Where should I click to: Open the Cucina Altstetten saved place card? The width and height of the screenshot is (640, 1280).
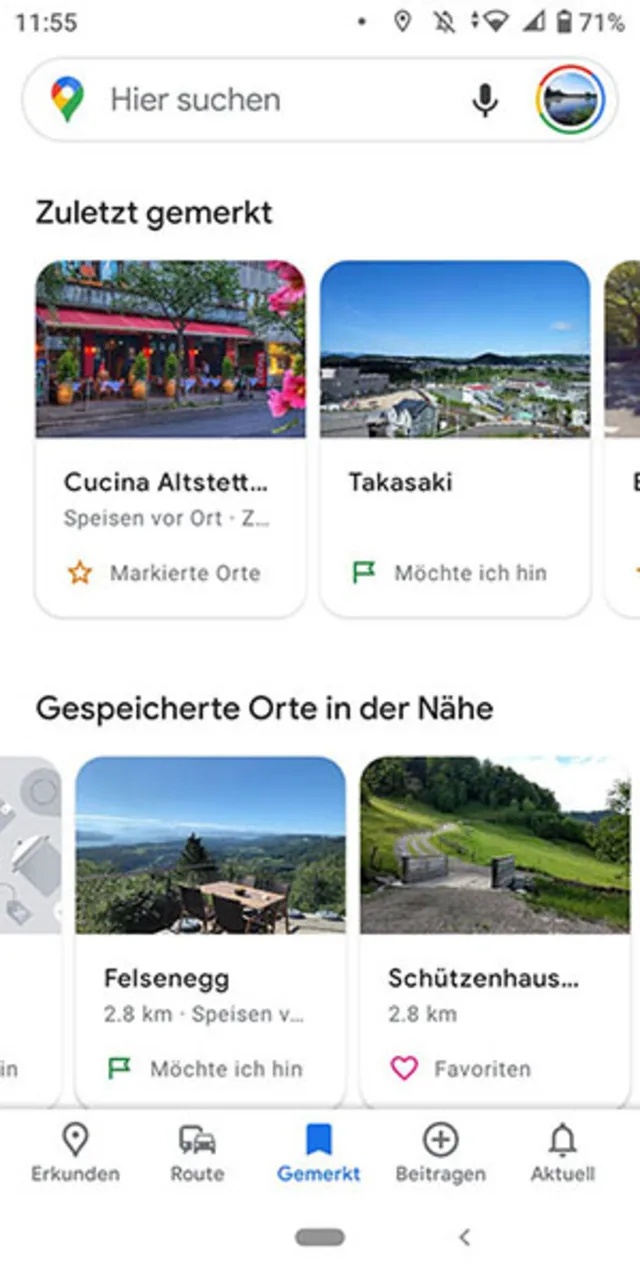click(170, 438)
